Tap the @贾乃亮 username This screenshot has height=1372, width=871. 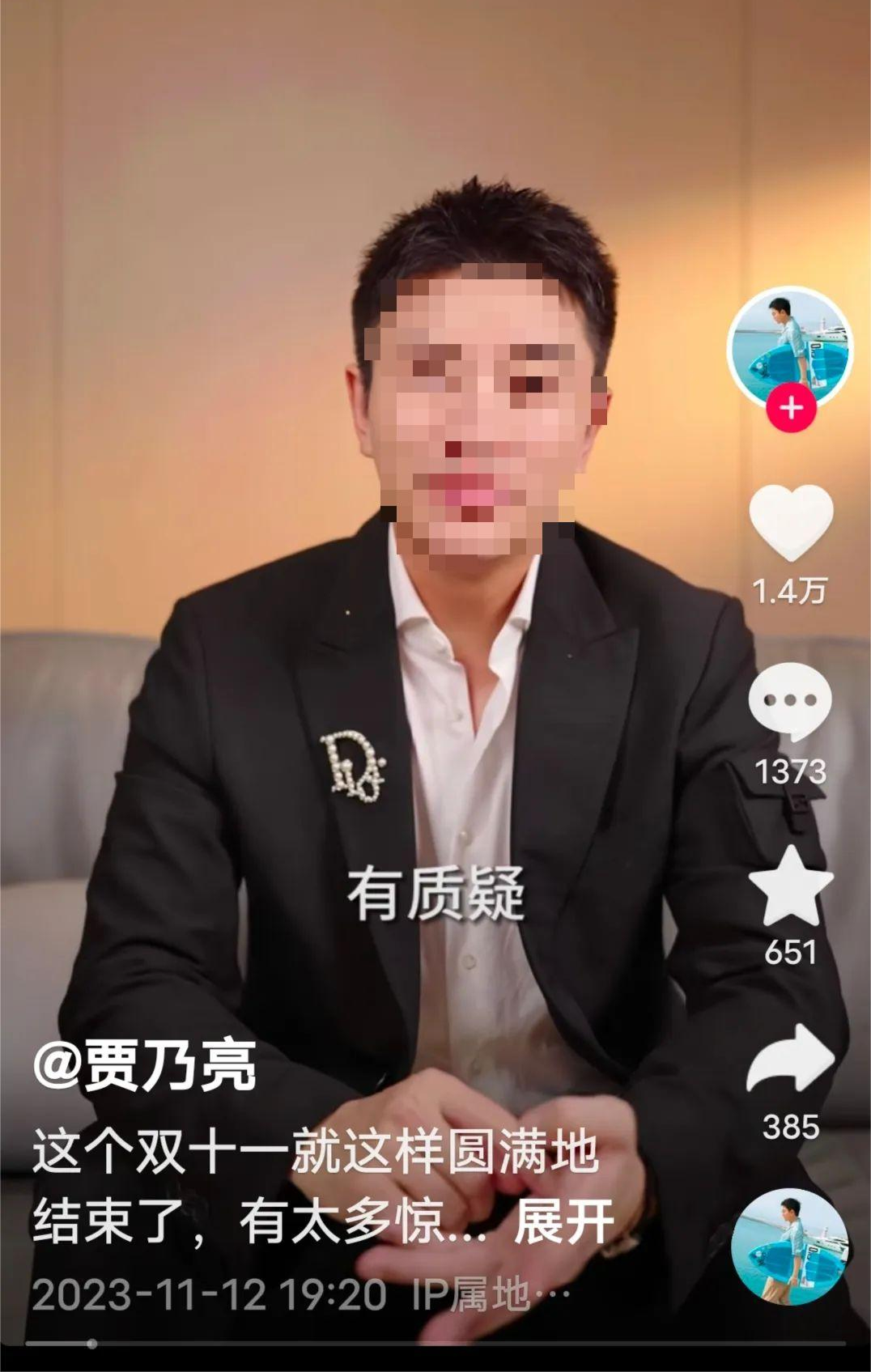pos(146,1066)
